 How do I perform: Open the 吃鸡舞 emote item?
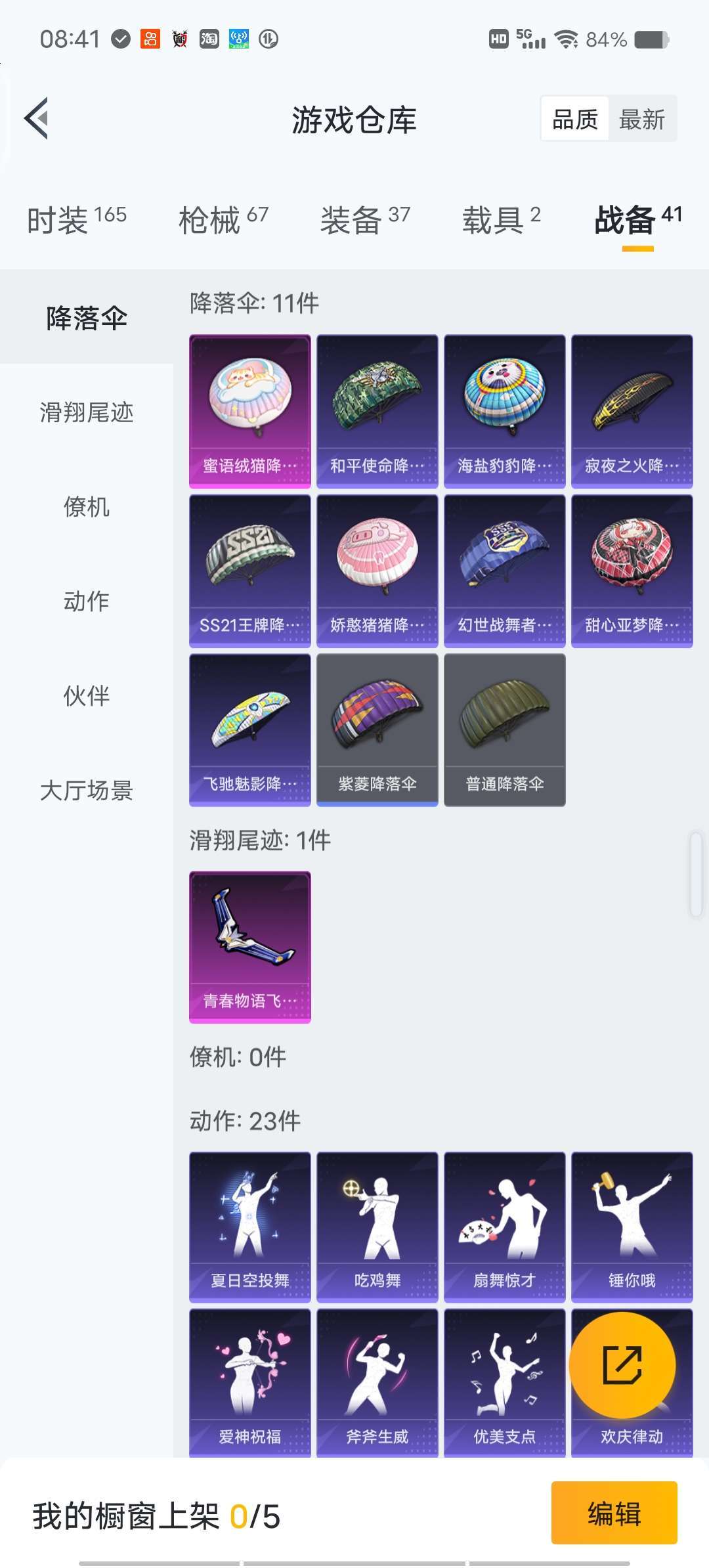tap(377, 1227)
